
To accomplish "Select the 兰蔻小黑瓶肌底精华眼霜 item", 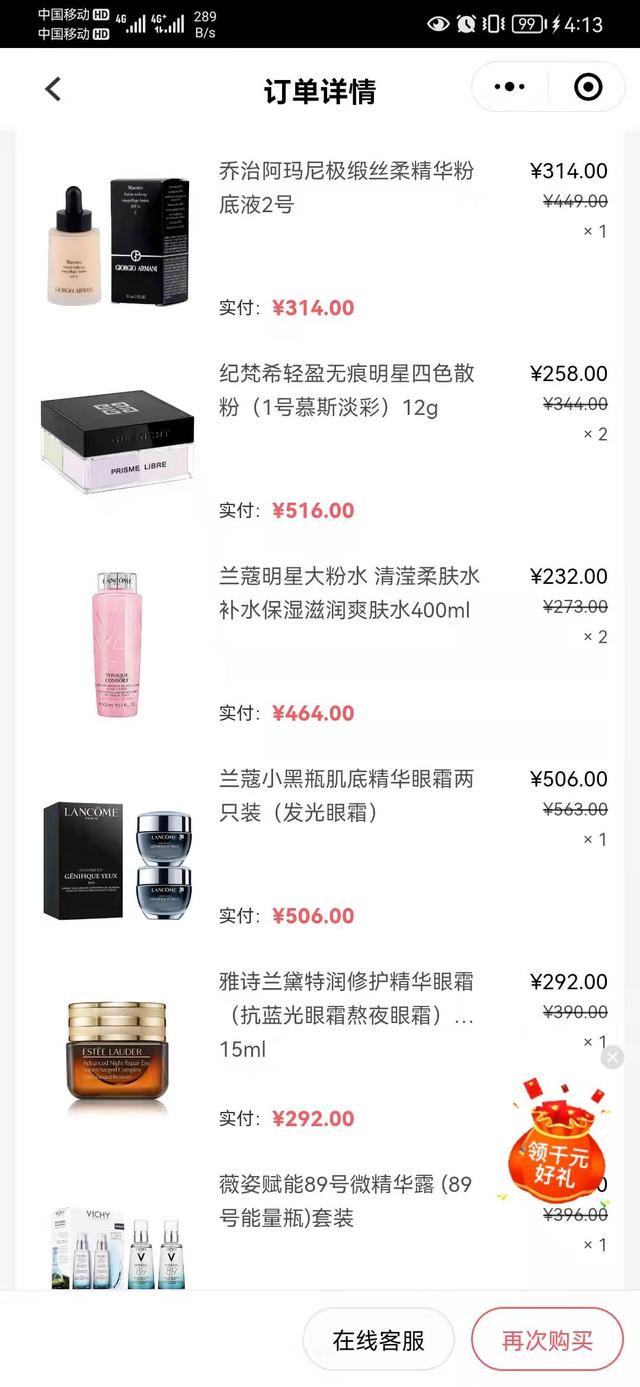I will pyautogui.click(x=346, y=795).
